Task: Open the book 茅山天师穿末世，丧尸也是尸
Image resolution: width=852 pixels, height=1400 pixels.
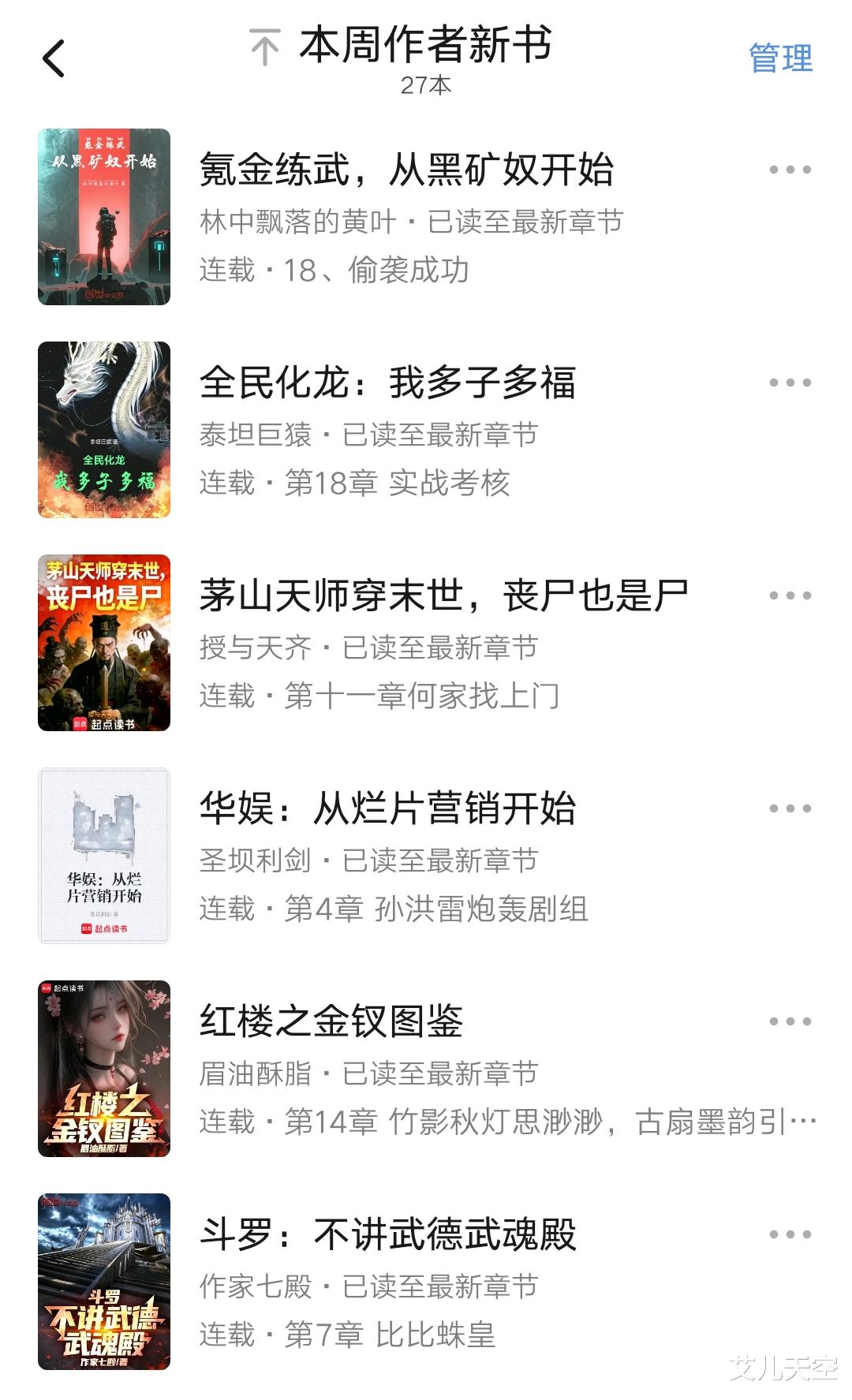Action: [443, 596]
